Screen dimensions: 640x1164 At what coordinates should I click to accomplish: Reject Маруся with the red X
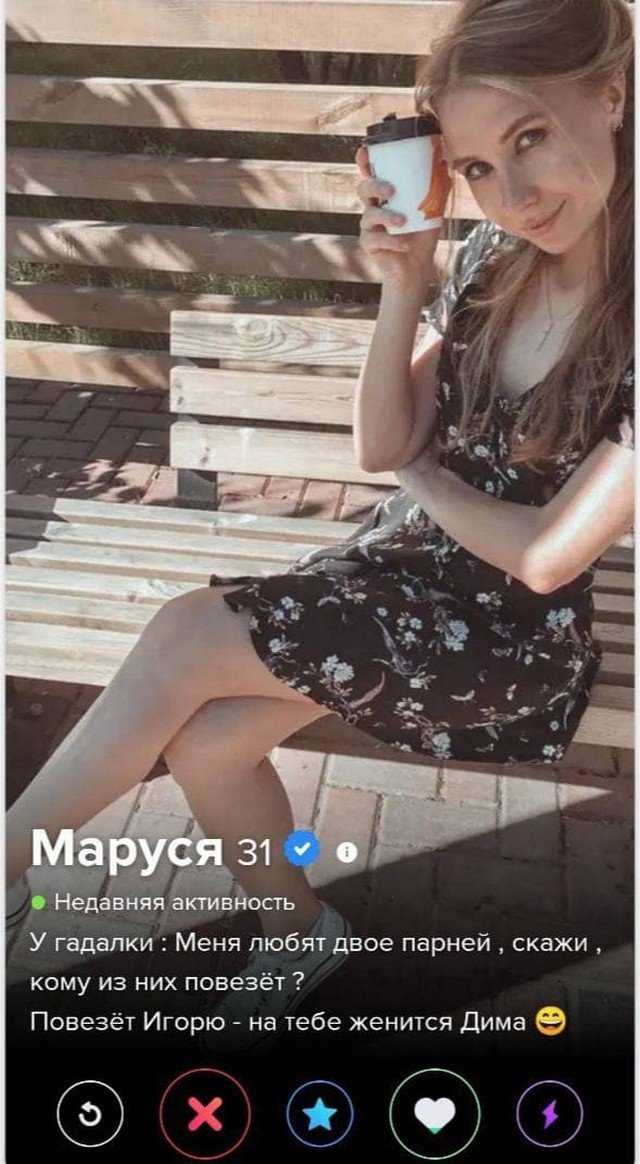[x=205, y=1113]
